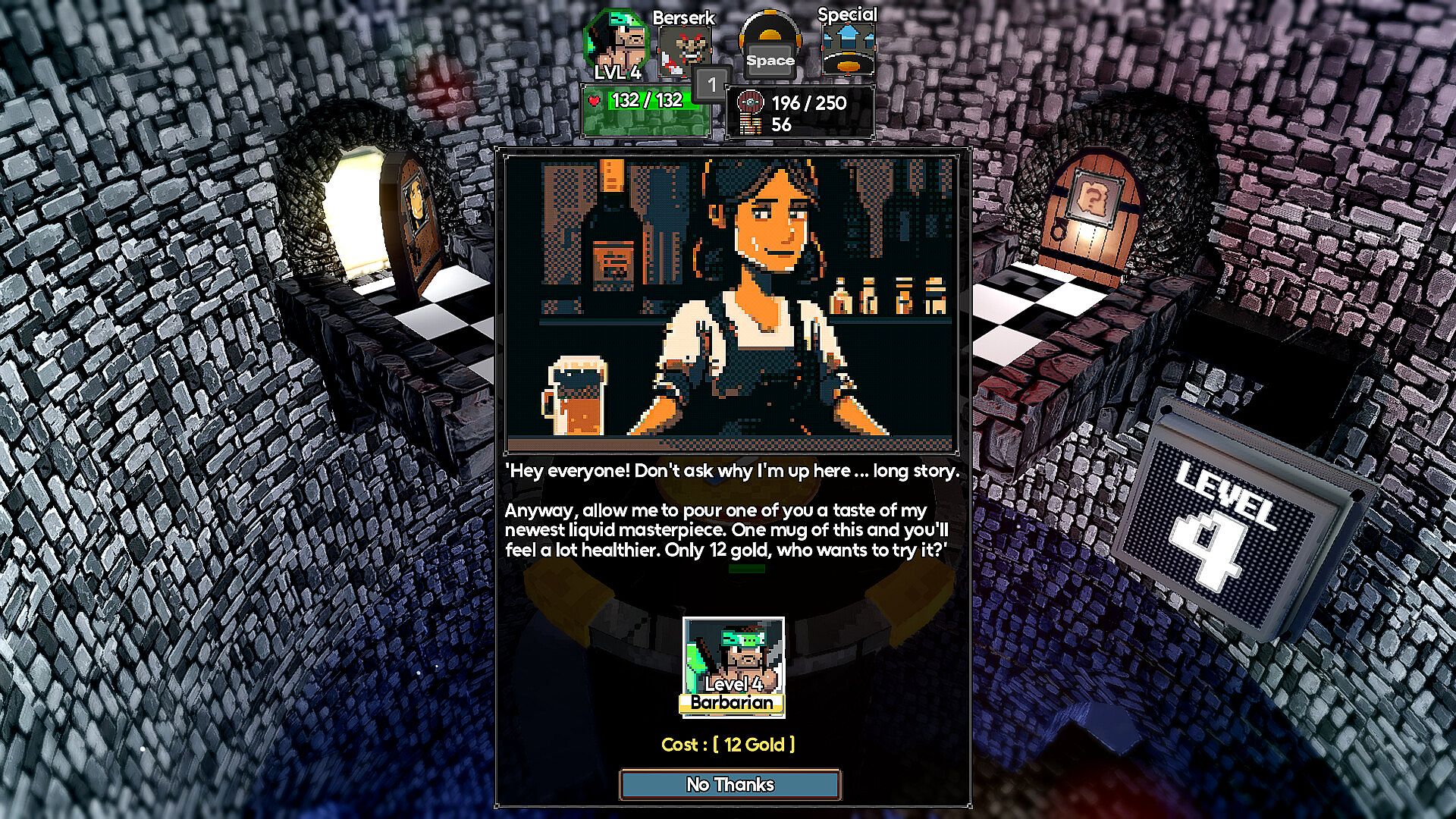Select the Level 4 Barbarian to drink
The height and width of the screenshot is (819, 1456).
click(733, 667)
